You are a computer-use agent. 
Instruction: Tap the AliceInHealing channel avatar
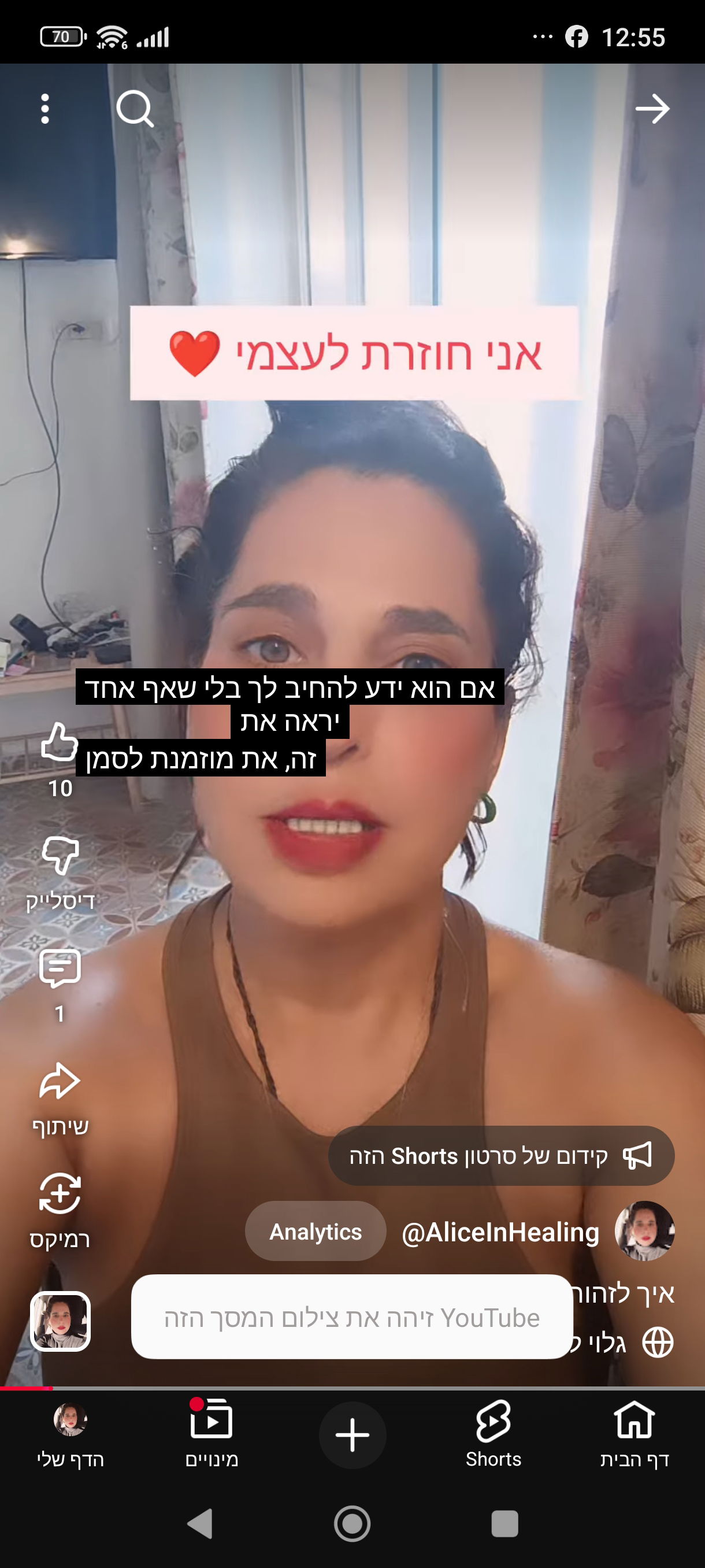click(x=644, y=1232)
